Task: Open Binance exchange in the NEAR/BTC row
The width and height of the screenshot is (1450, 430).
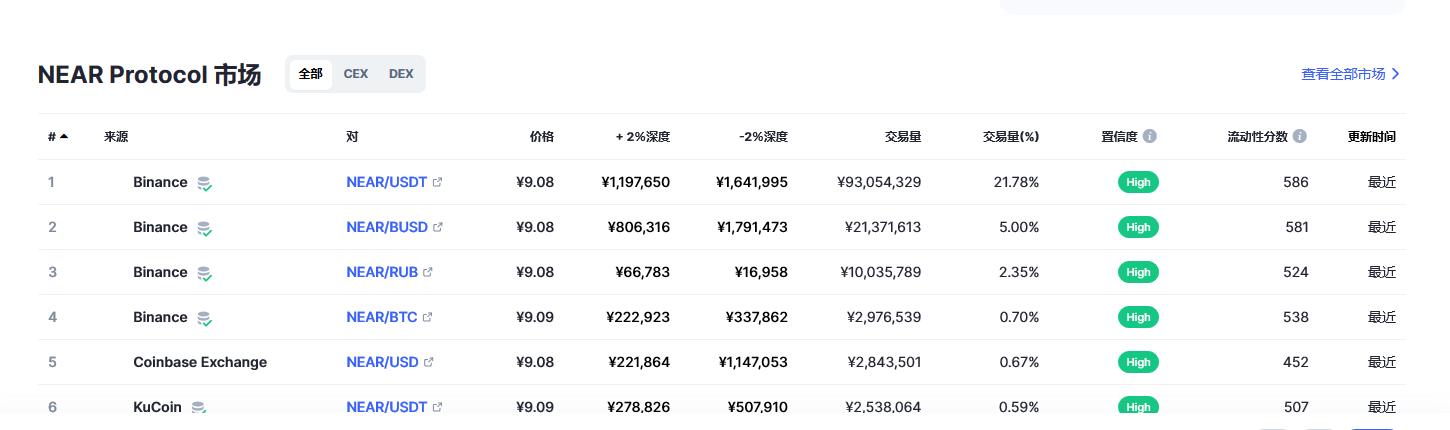Action: click(160, 317)
